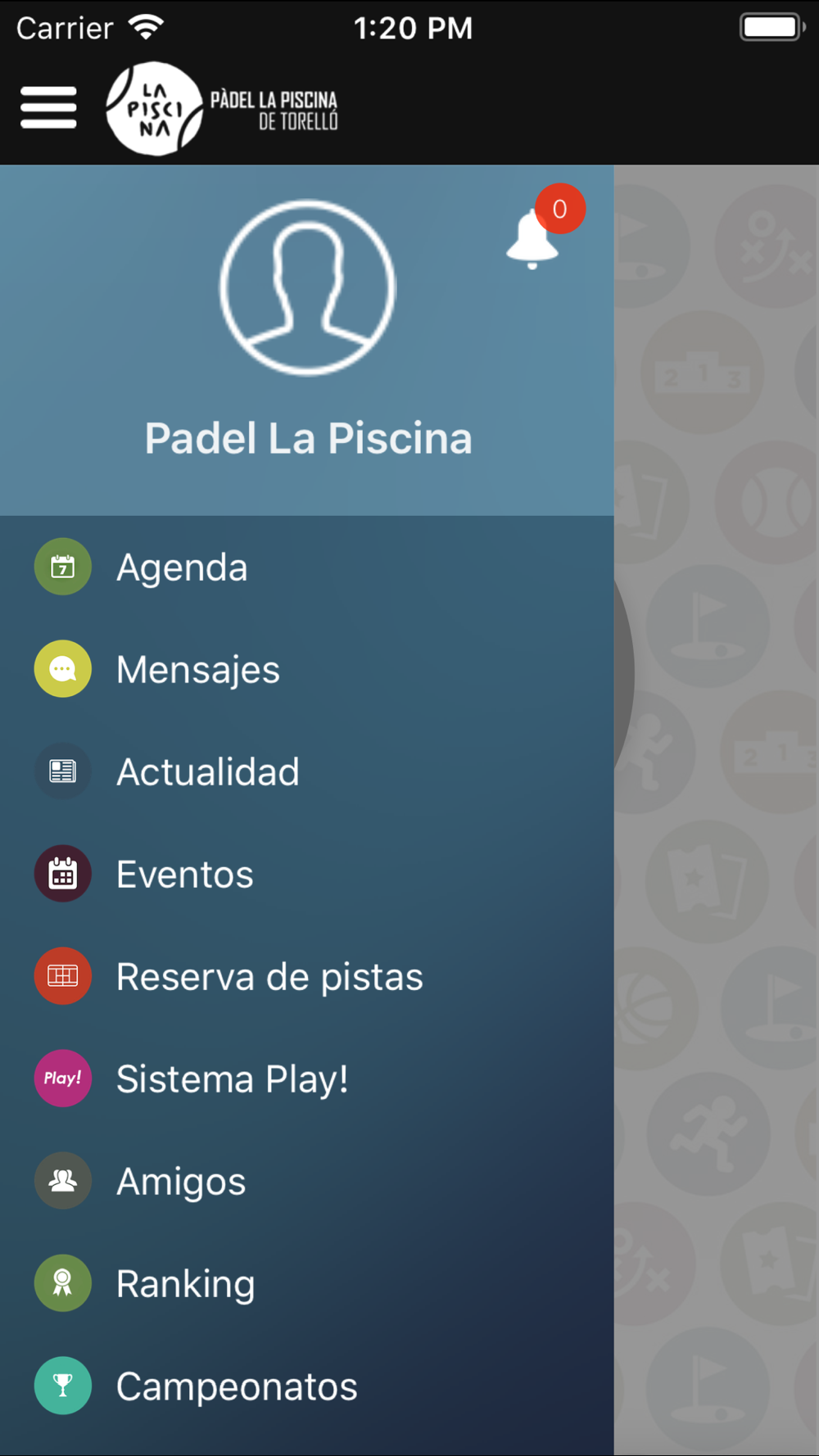The image size is (819, 1456).
Task: Close the drawer with the hamburger button
Action: (48, 107)
